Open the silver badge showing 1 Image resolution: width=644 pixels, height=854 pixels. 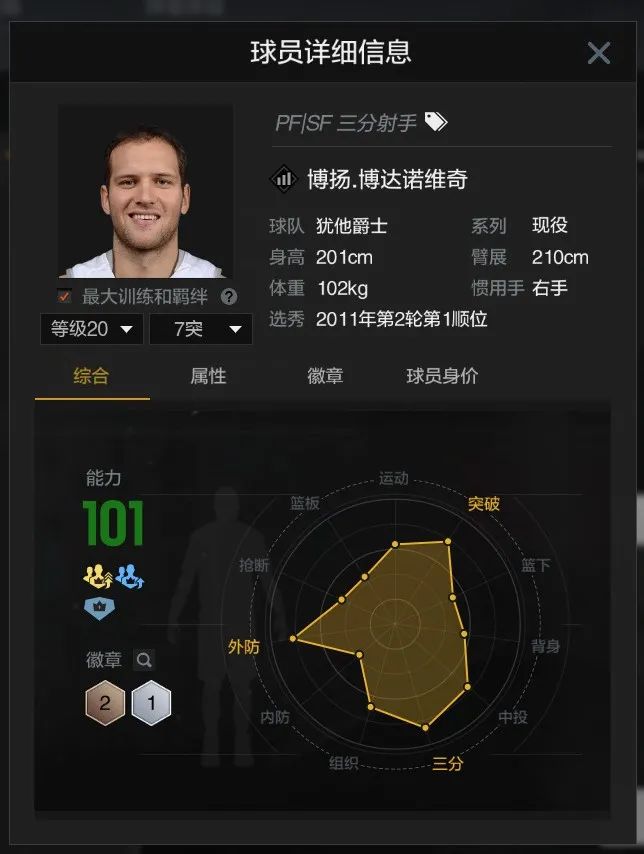(x=152, y=704)
